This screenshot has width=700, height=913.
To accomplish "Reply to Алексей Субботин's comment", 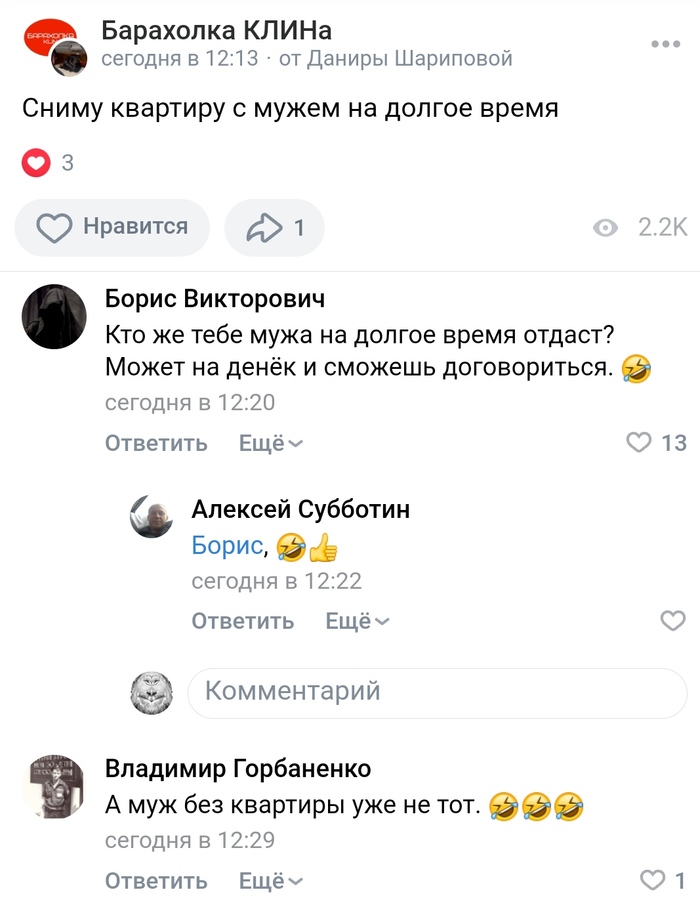I will pyautogui.click(x=243, y=621).
